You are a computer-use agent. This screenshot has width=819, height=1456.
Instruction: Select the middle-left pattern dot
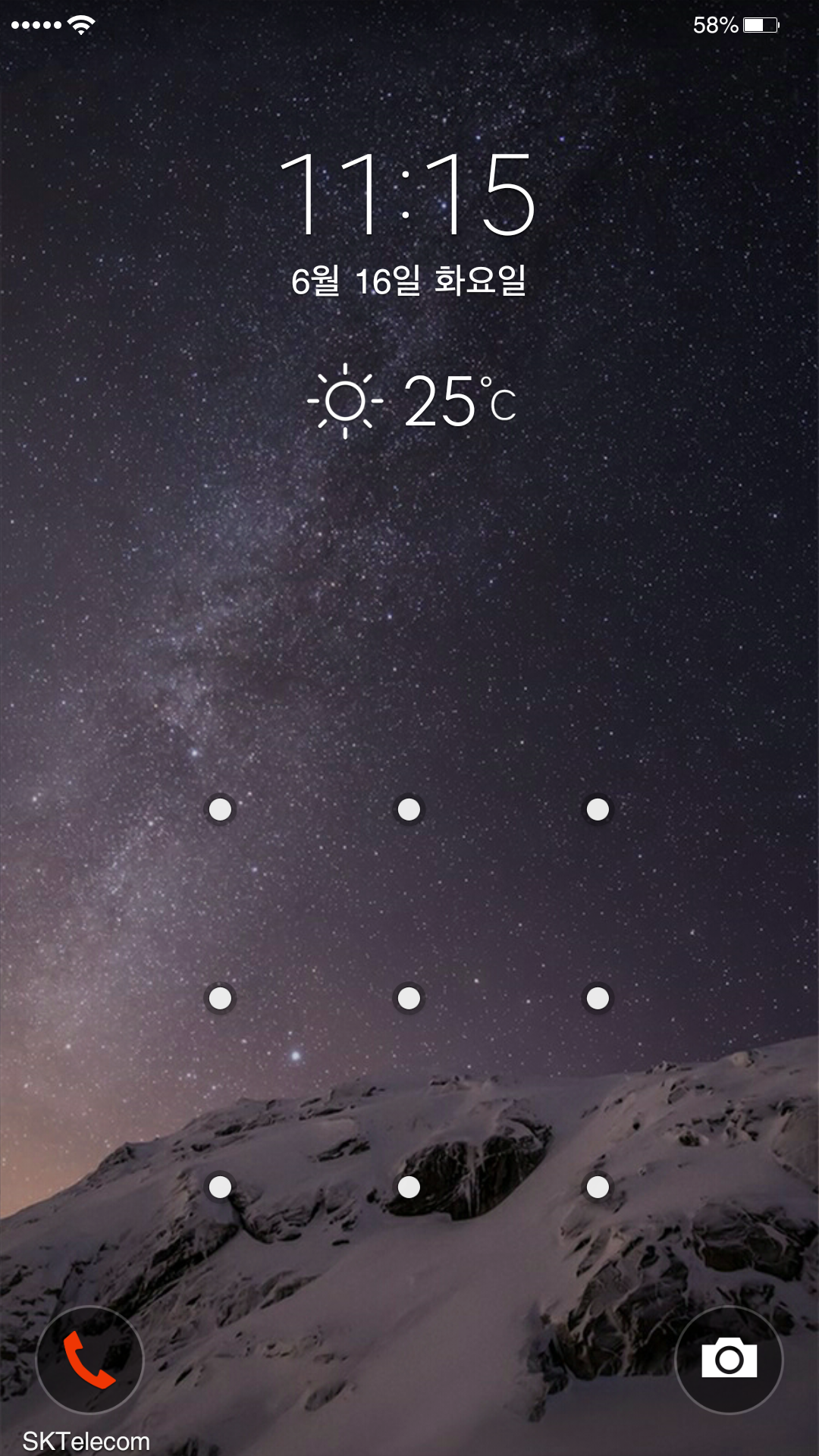pyautogui.click(x=221, y=998)
